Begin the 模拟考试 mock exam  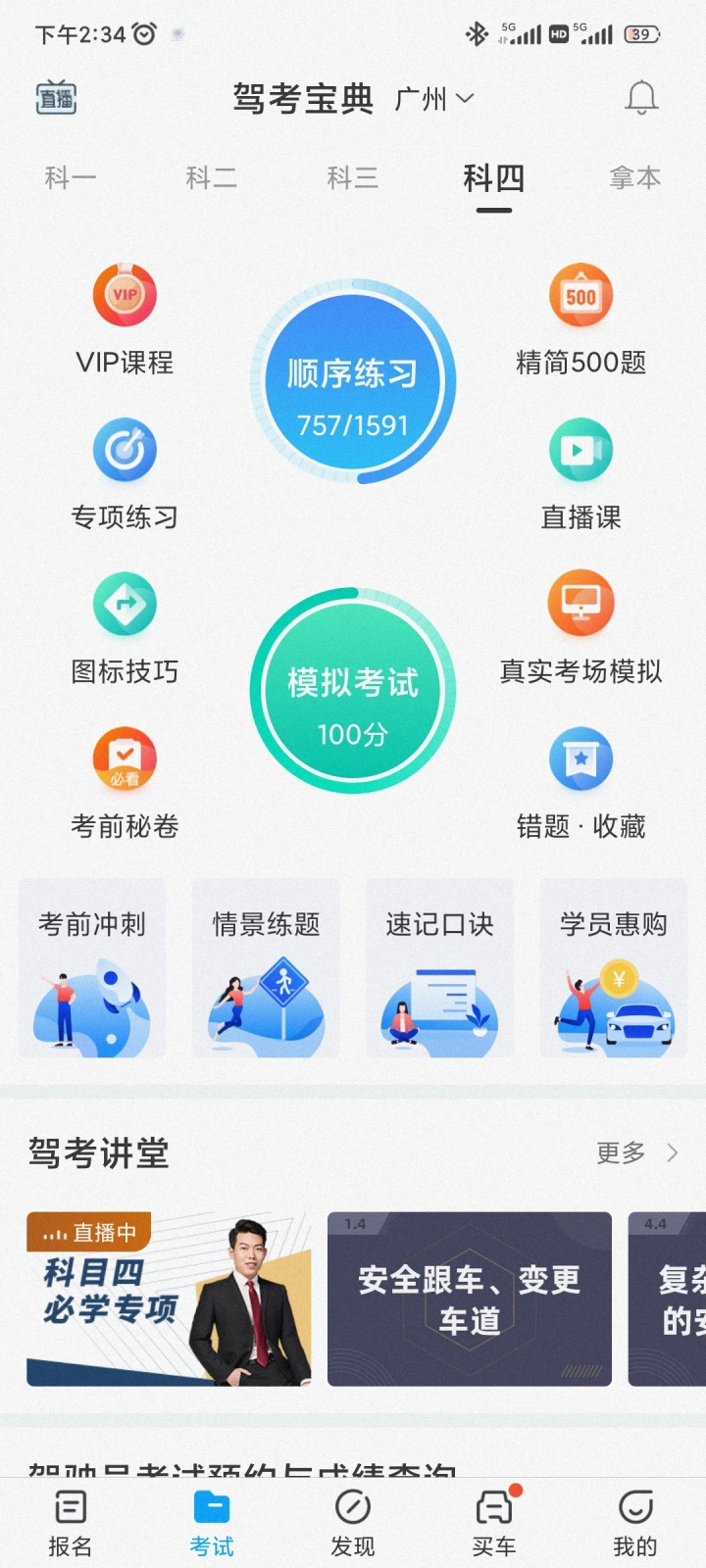coord(353,691)
